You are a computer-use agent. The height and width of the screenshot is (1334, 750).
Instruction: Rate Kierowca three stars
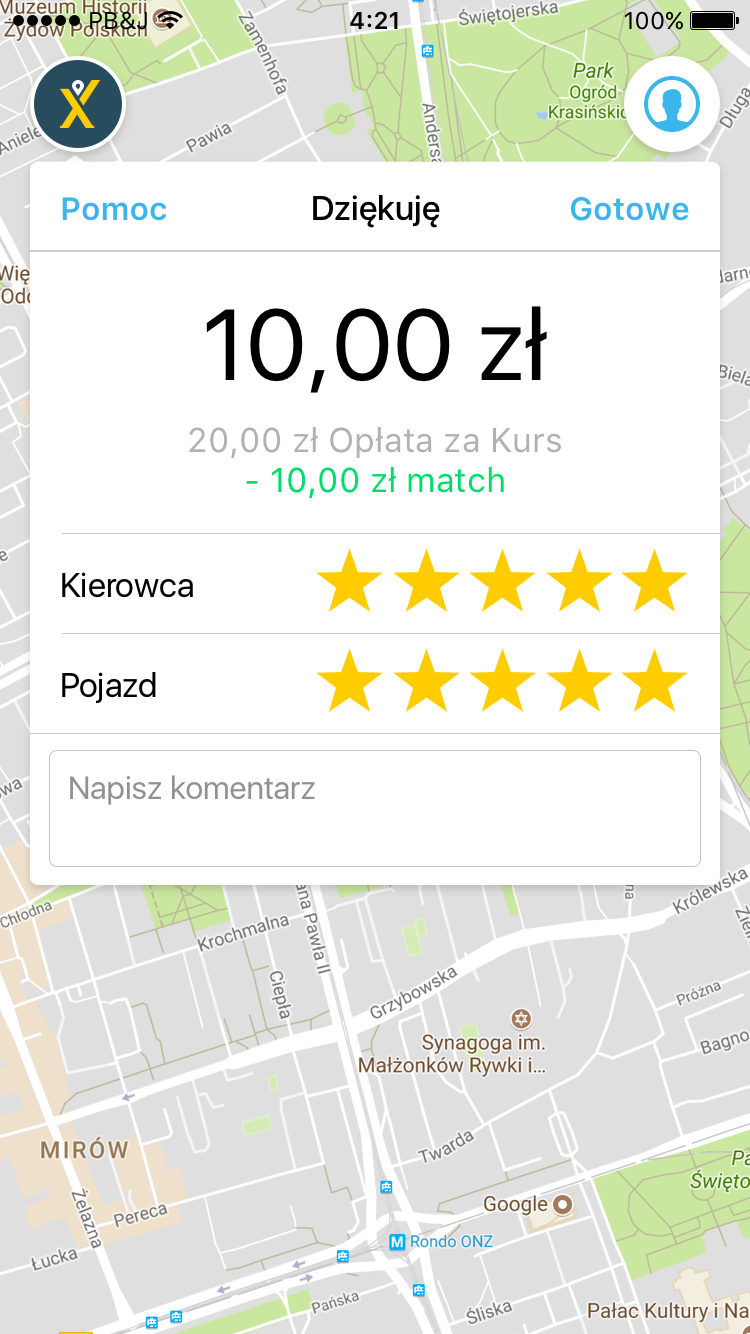(502, 581)
